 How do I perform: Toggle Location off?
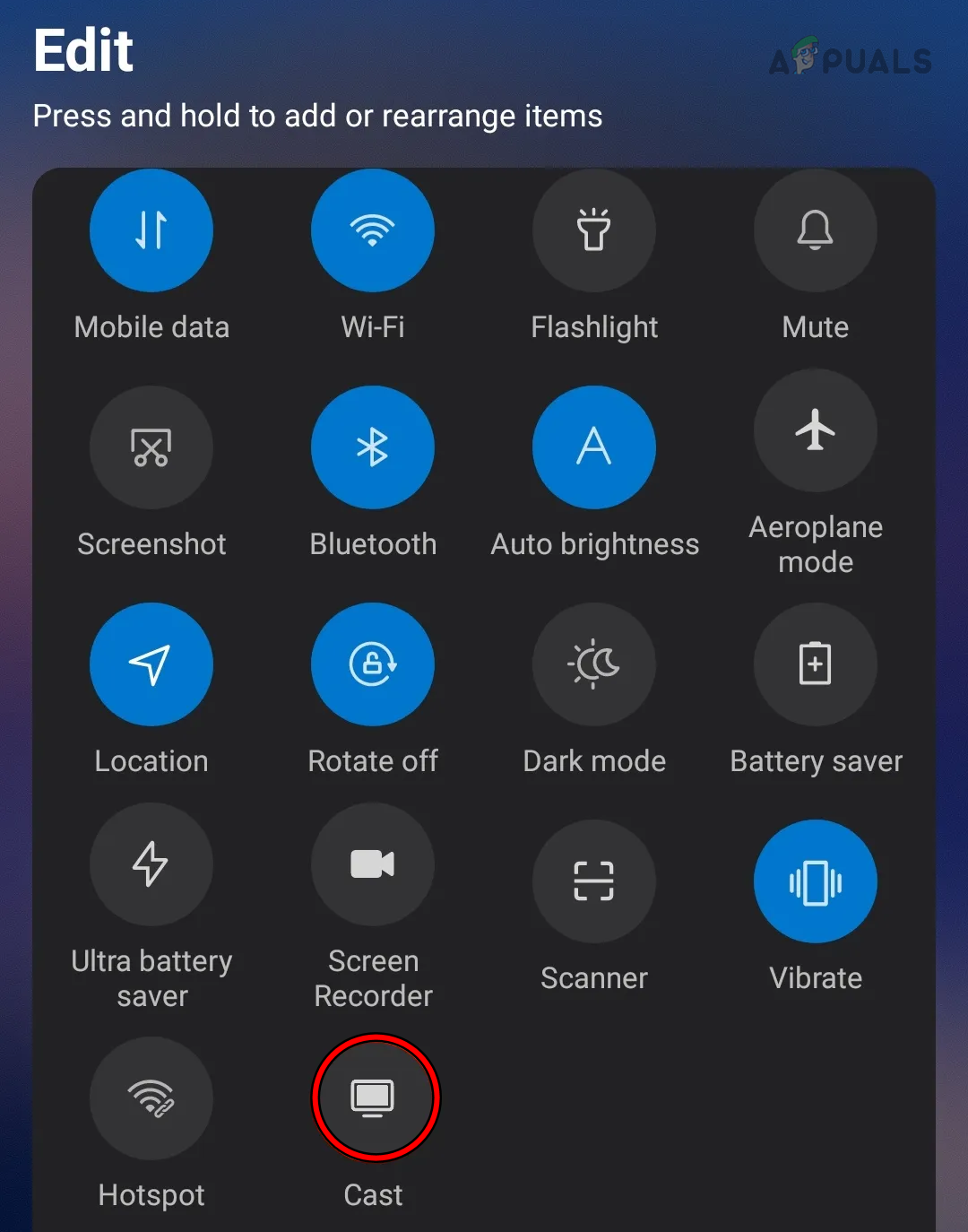[151, 664]
